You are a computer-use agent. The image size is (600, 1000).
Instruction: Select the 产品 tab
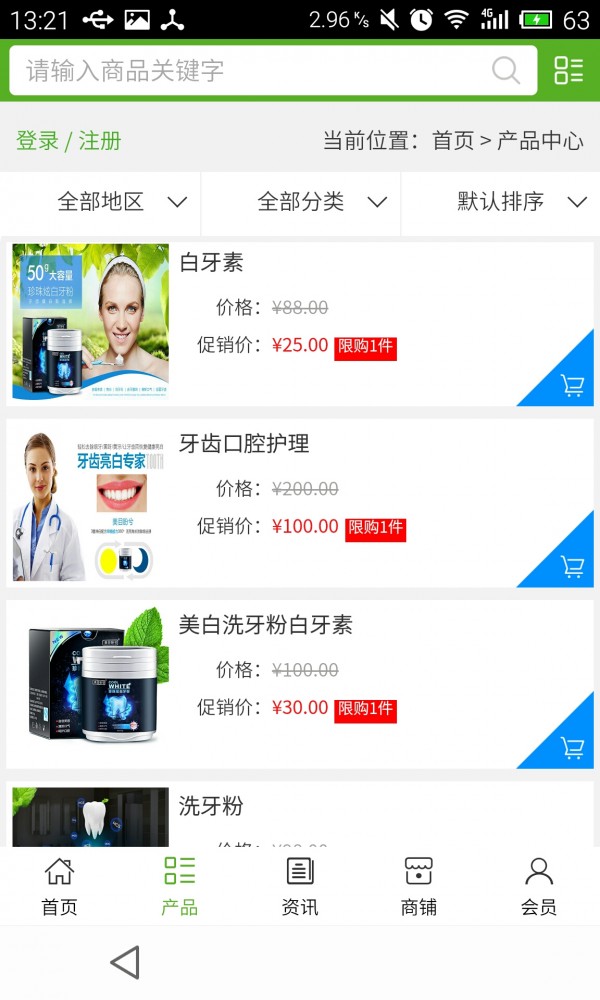[179, 886]
